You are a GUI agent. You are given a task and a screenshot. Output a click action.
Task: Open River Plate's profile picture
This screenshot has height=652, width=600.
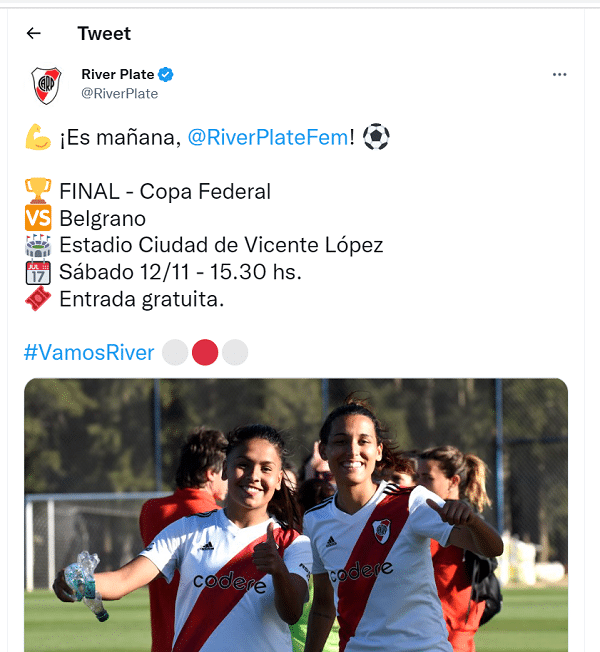tap(46, 86)
